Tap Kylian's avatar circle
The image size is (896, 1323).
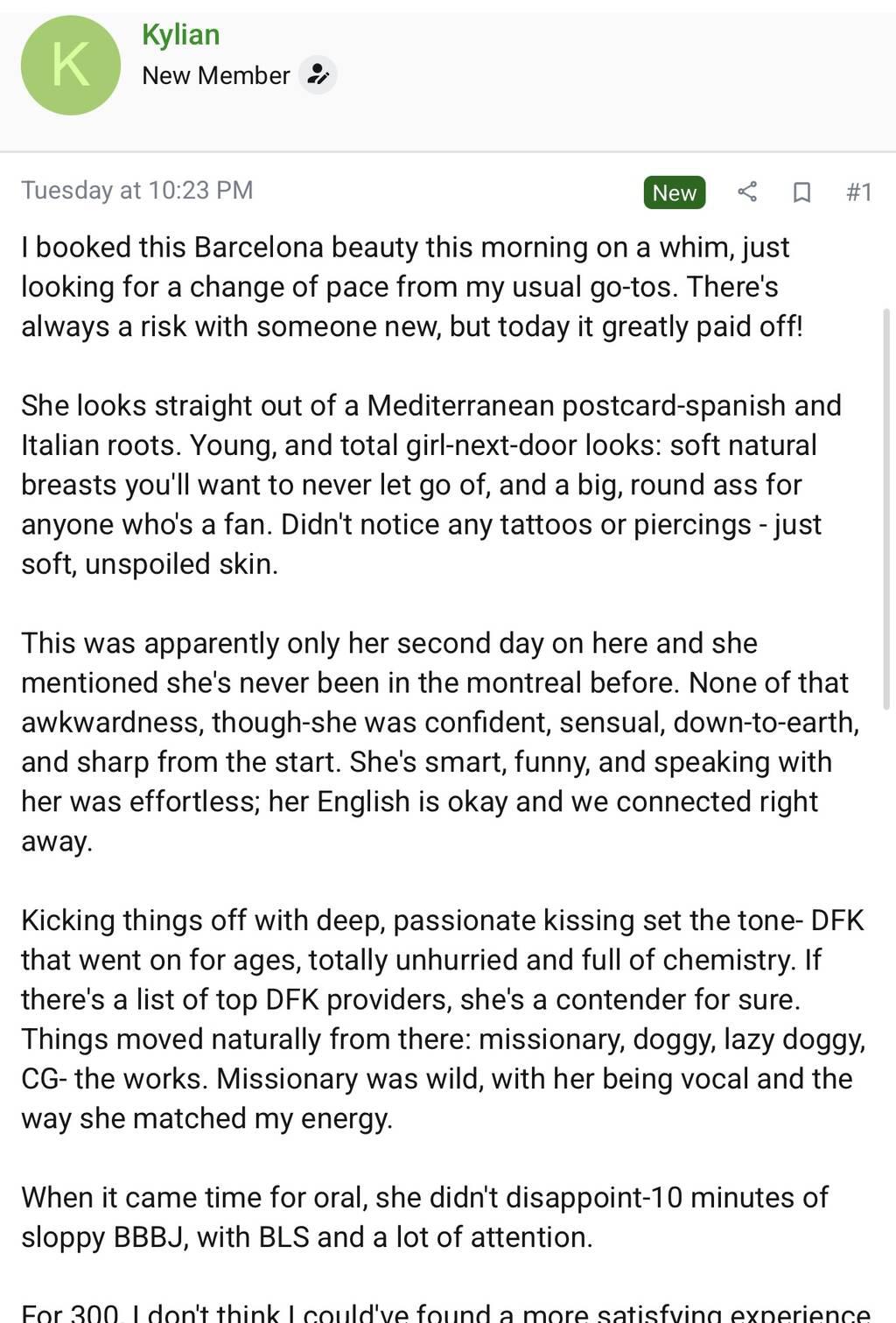[71, 66]
